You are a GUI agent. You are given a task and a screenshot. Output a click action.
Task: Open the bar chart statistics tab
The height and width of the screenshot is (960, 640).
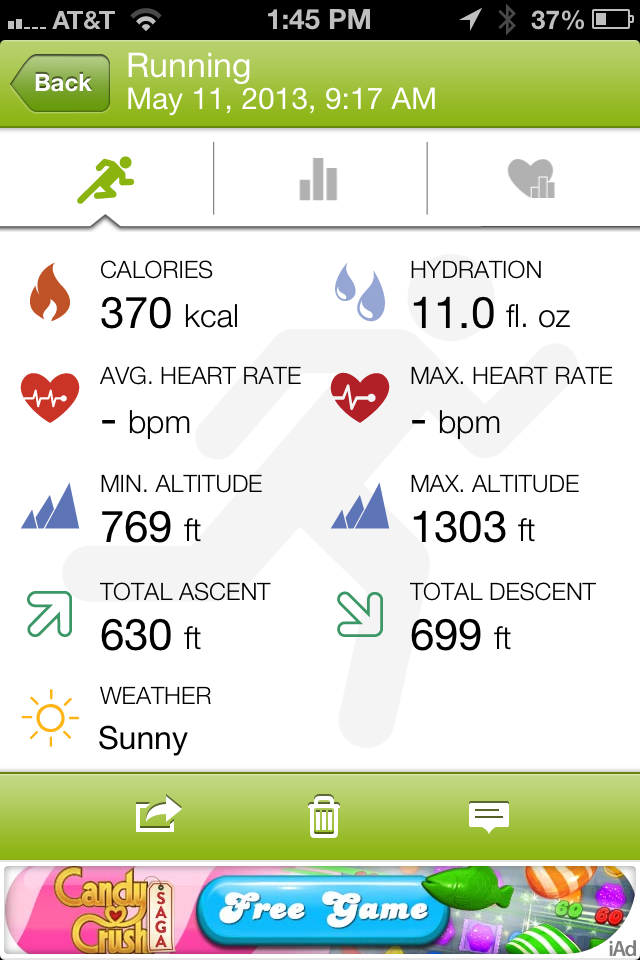pyautogui.click(x=319, y=180)
